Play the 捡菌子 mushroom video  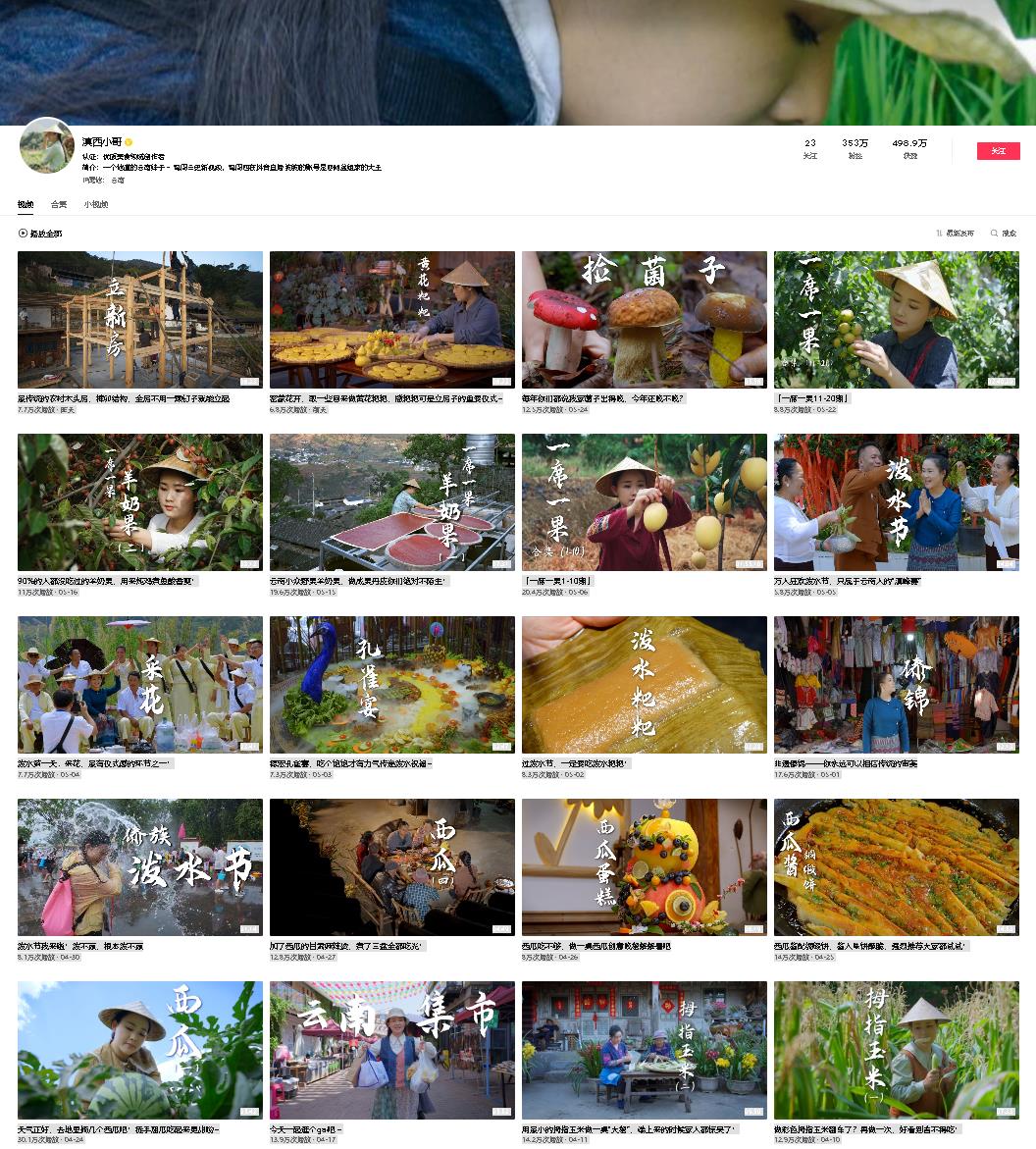[x=644, y=320]
